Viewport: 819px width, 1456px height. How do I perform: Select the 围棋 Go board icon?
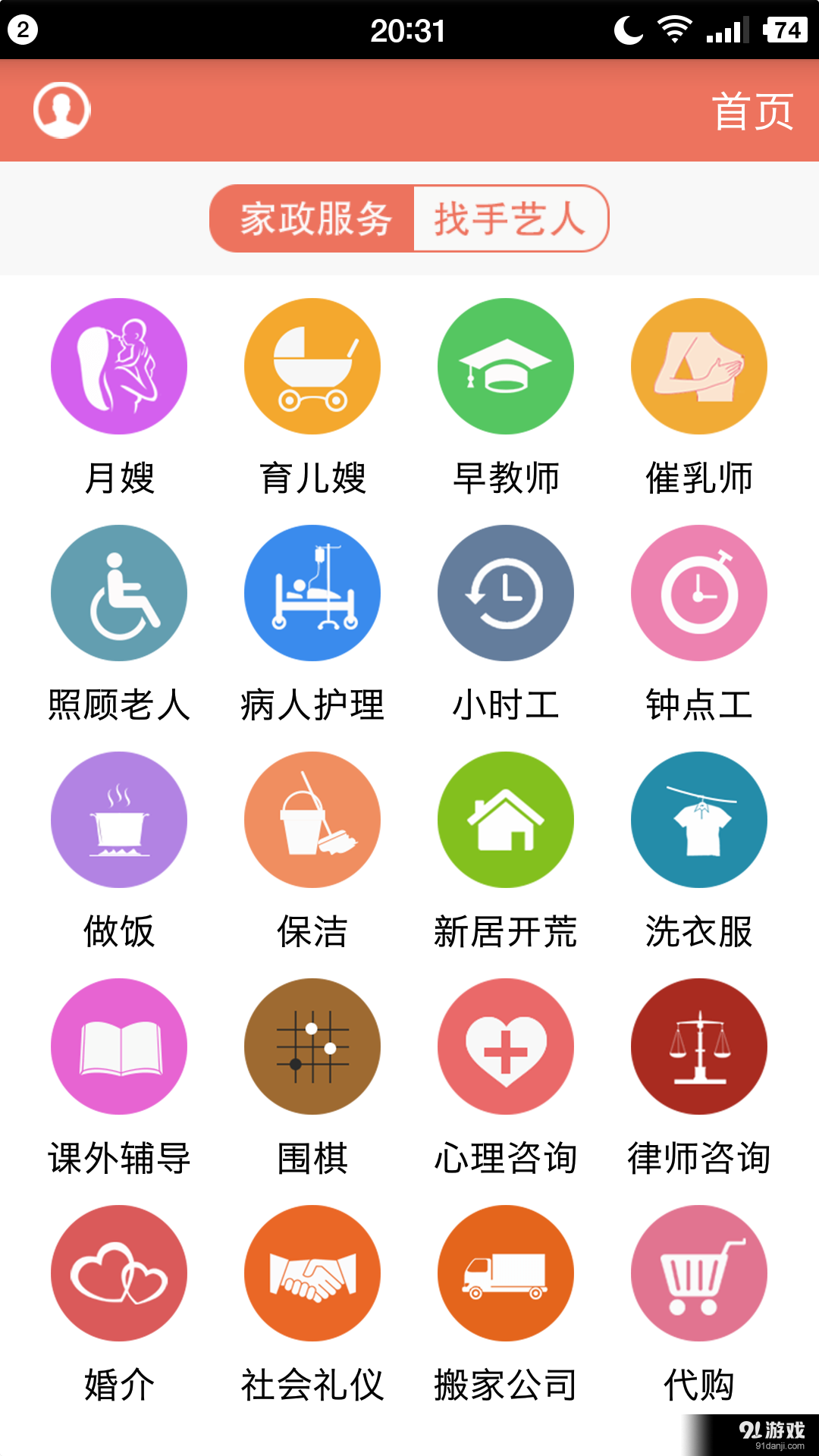[312, 1046]
